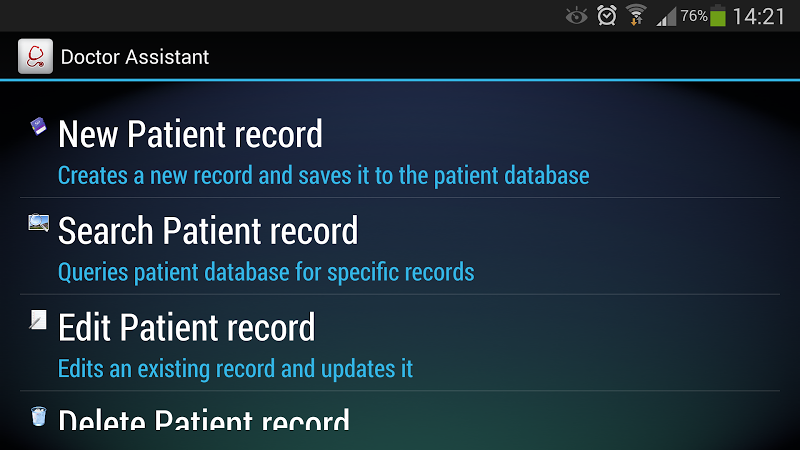The image size is (800, 450).
Task: Tap Delete Patient record
Action: pyautogui.click(x=203, y=420)
